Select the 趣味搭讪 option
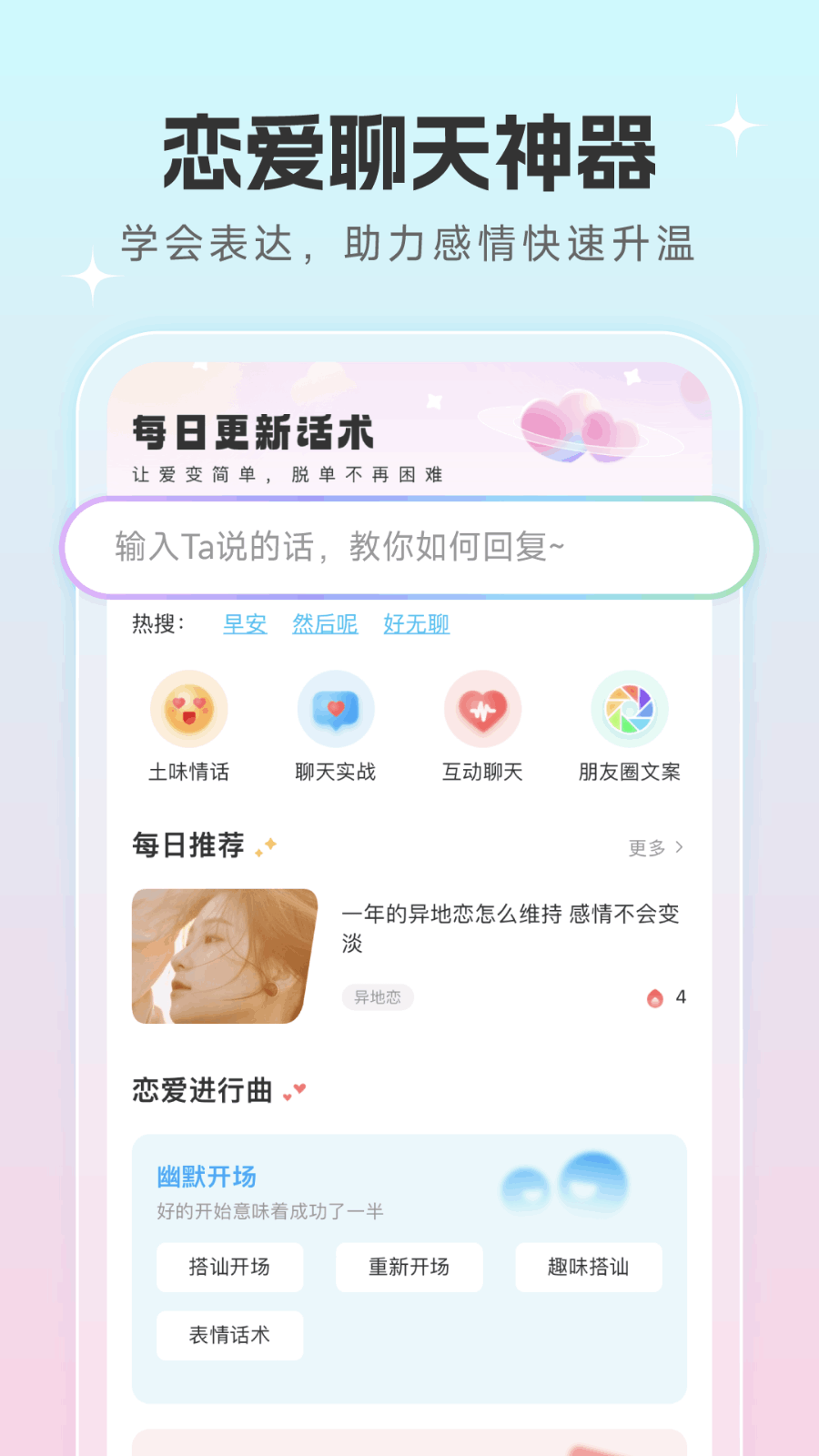Image resolution: width=819 pixels, height=1456 pixels. (588, 1267)
